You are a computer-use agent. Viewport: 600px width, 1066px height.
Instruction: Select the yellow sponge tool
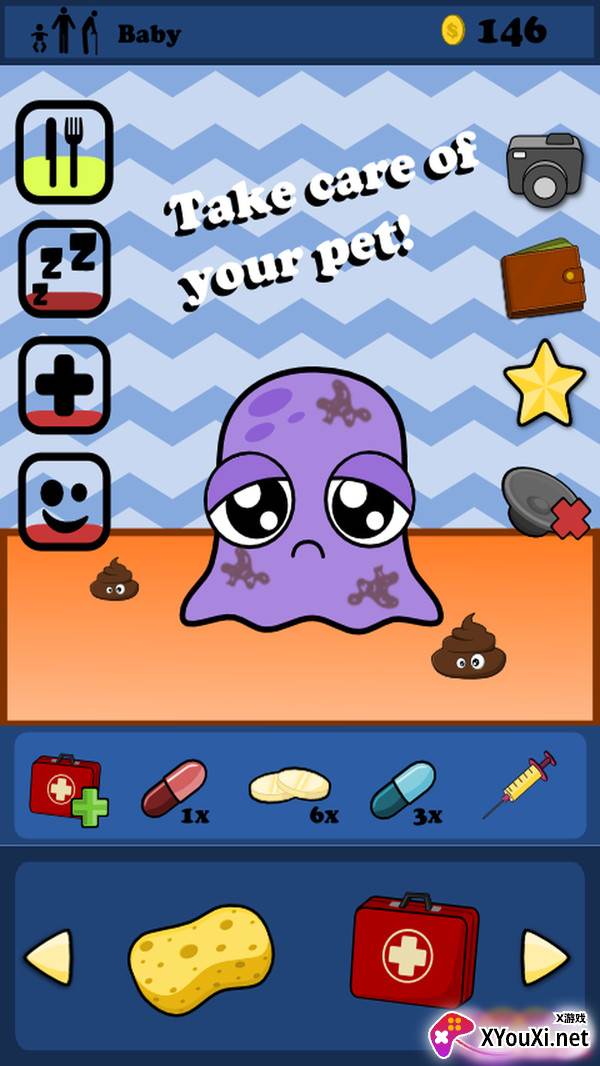click(201, 959)
